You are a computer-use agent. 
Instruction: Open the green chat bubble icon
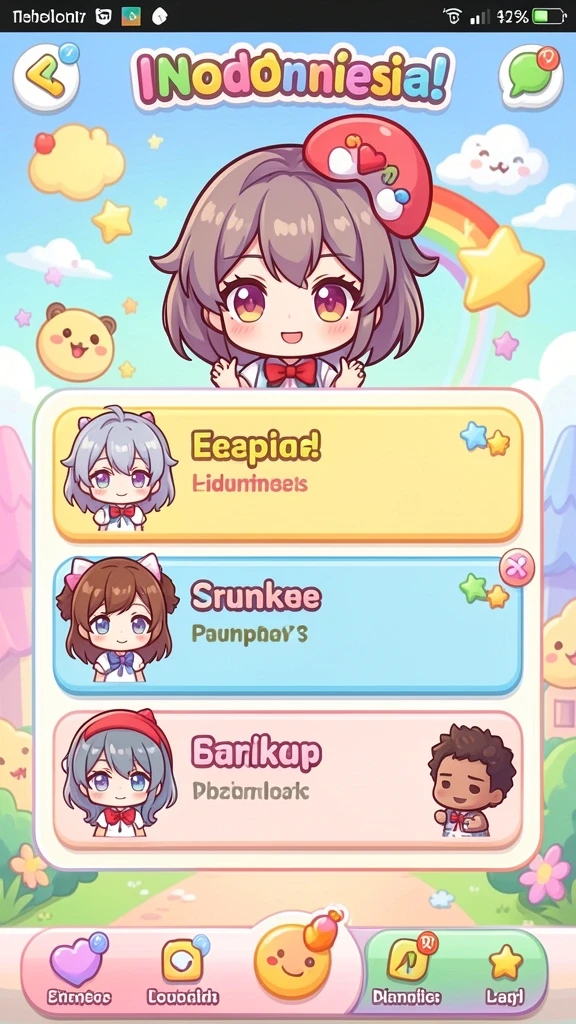coord(530,76)
